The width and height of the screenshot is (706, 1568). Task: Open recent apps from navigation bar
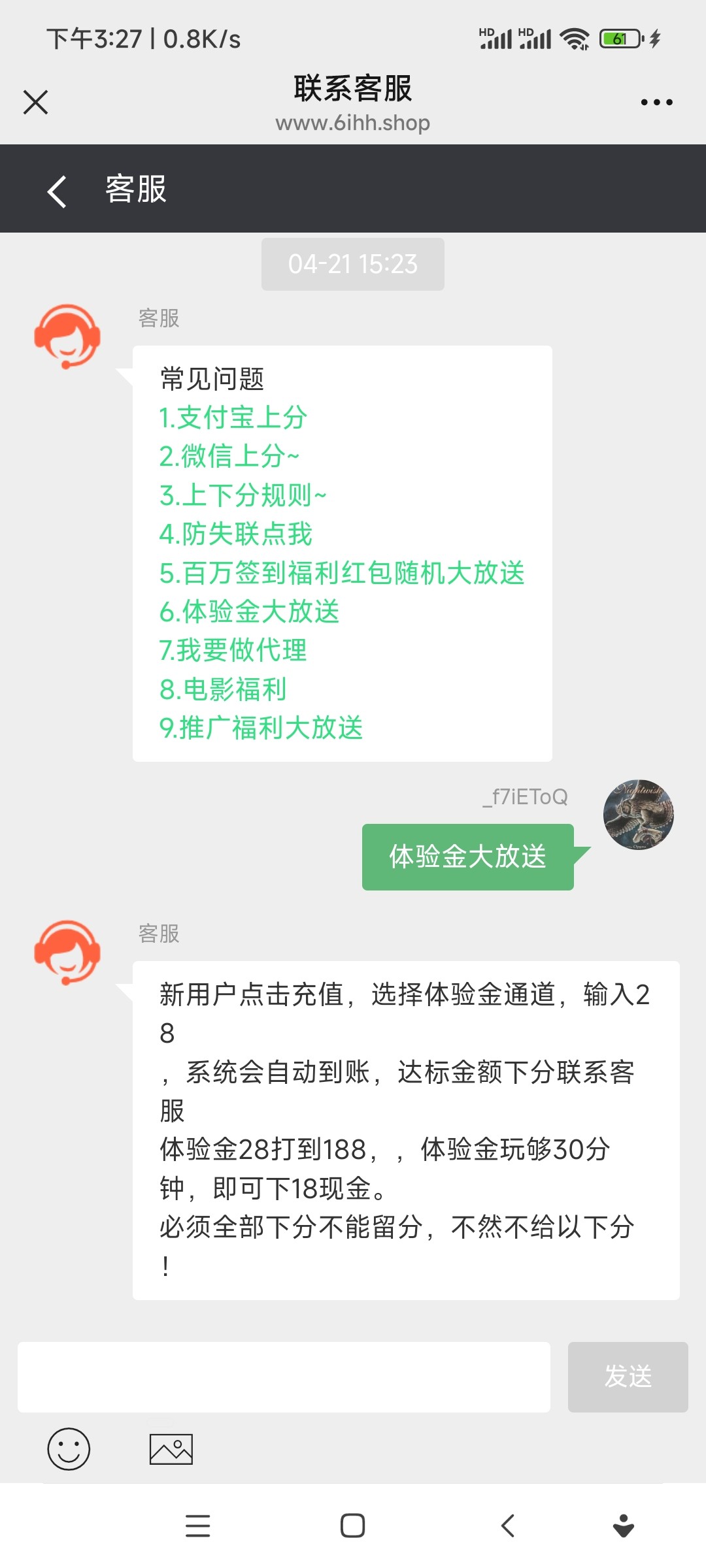pos(197,1526)
